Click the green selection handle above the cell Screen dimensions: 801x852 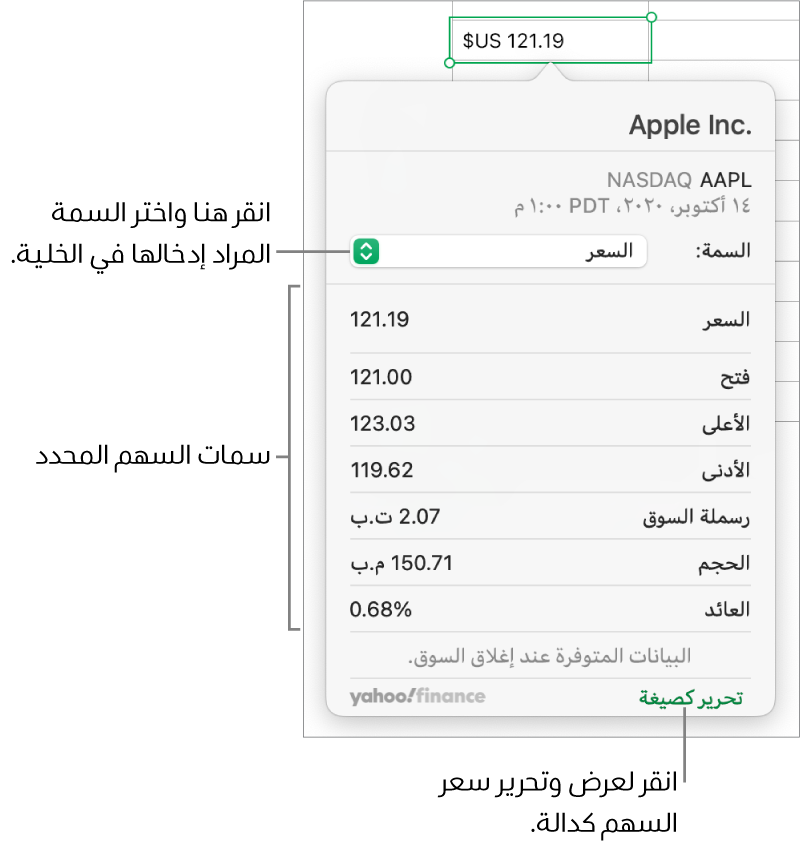click(651, 17)
